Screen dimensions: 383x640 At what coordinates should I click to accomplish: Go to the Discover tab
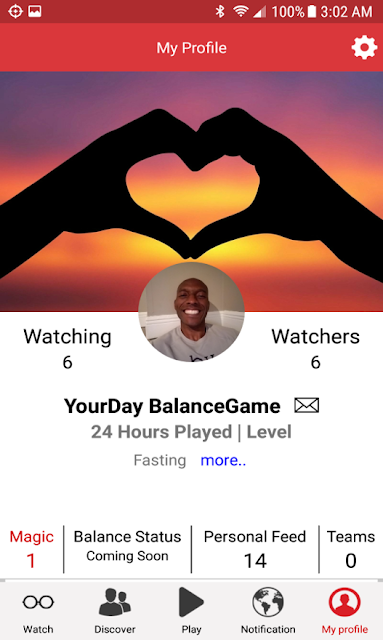pyautogui.click(x=115, y=611)
